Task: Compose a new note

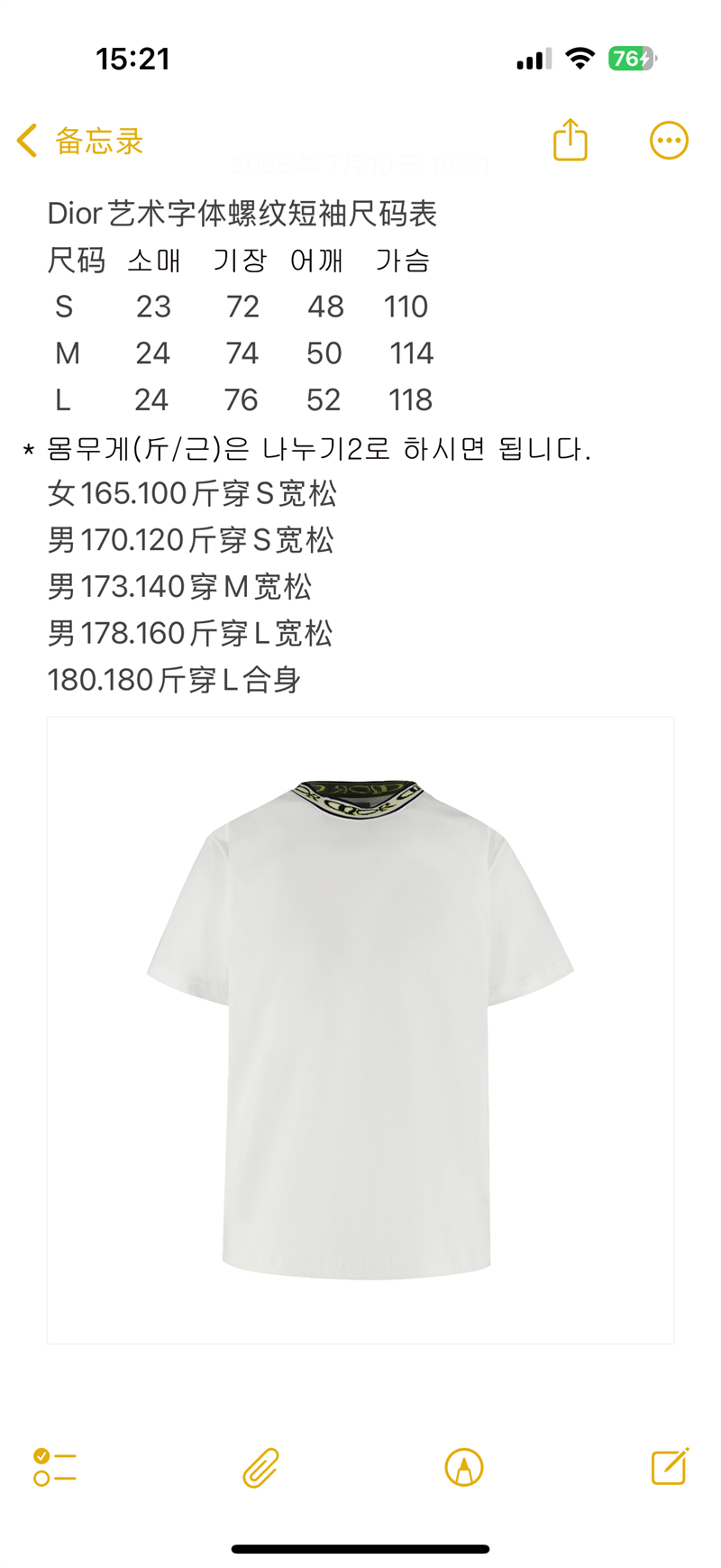Action: (670, 1466)
